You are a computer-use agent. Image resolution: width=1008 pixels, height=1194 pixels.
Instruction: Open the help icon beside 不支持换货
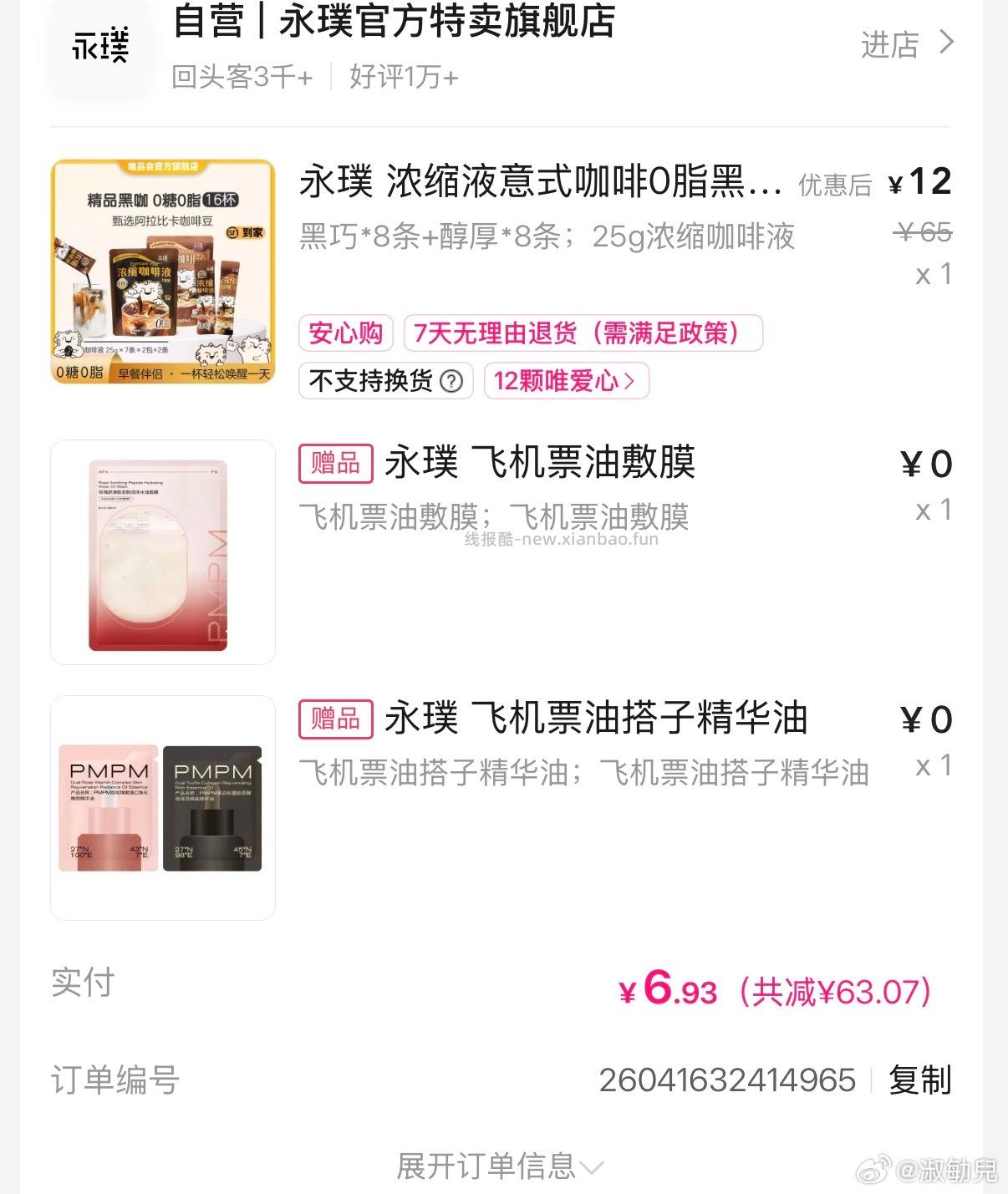[452, 383]
